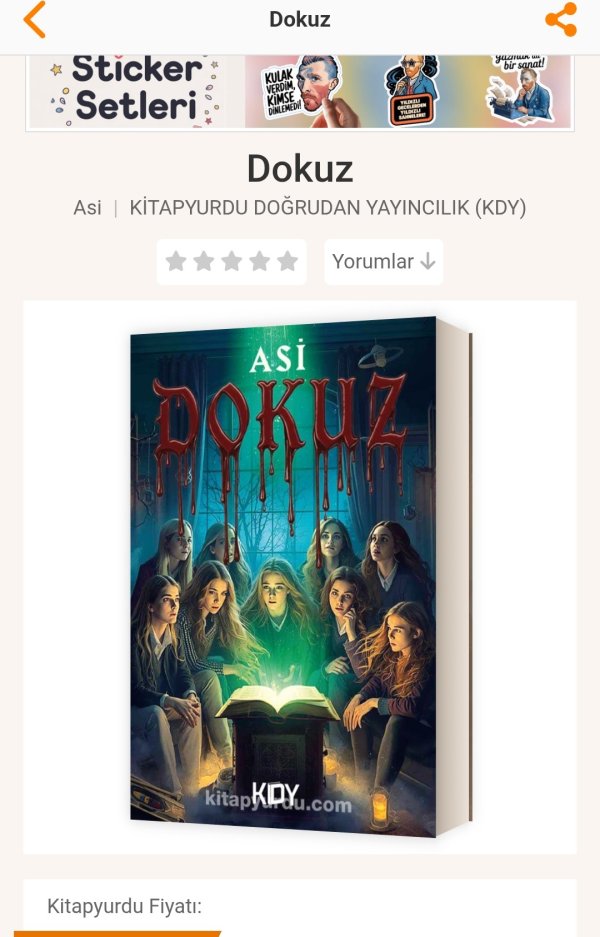The height and width of the screenshot is (937, 600).
Task: Share this Dokuz book page
Action: (561, 20)
